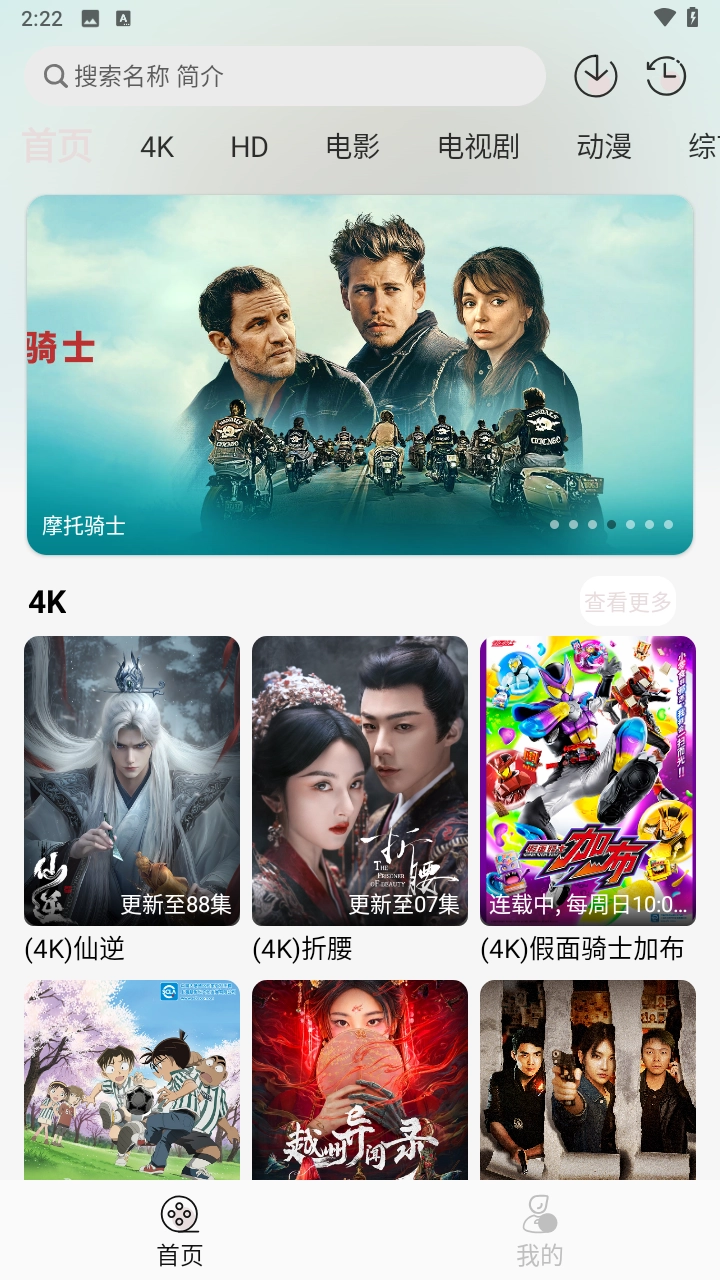The width and height of the screenshot is (720, 1280).
Task: Open the (4K)折腰 drama thumbnail
Action: (x=359, y=782)
